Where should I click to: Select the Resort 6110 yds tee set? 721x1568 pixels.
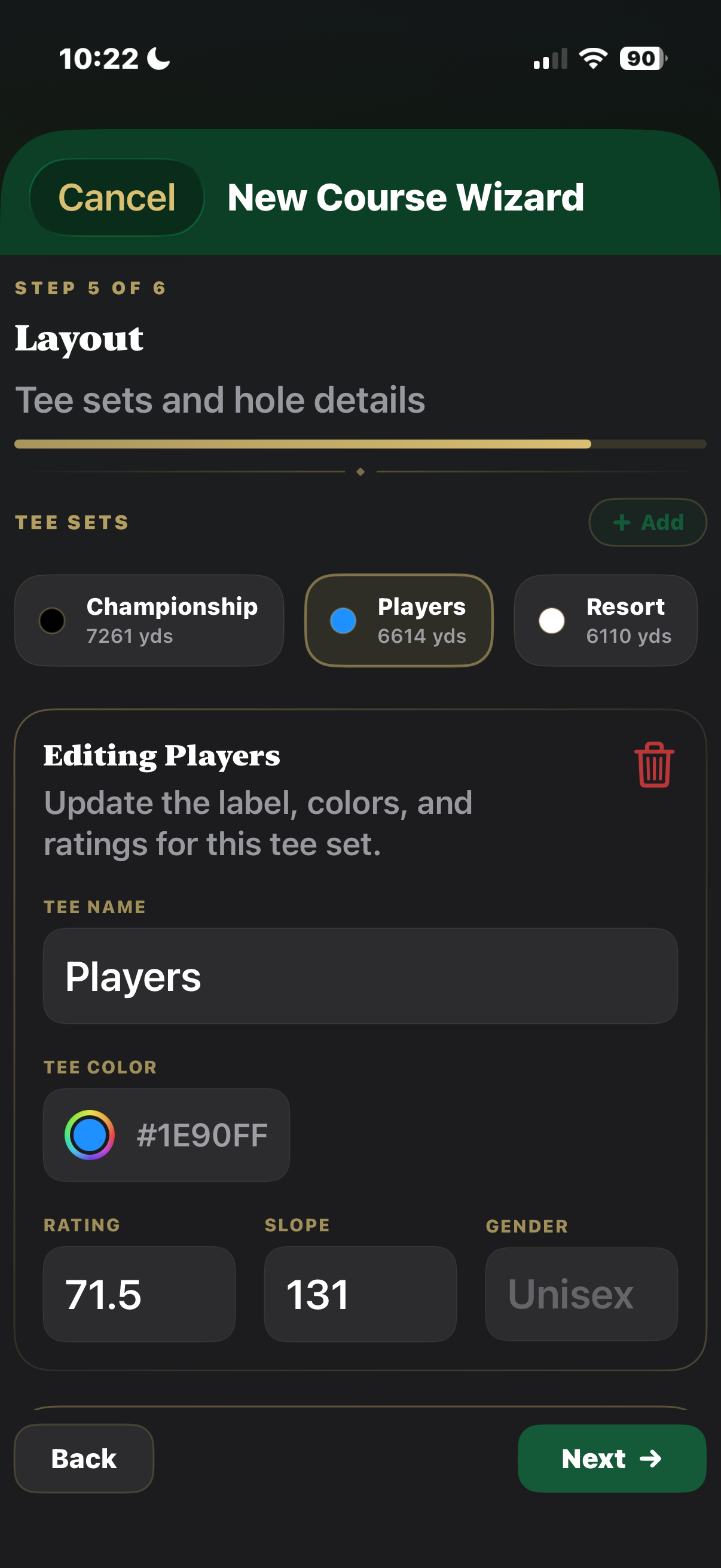[606, 620]
